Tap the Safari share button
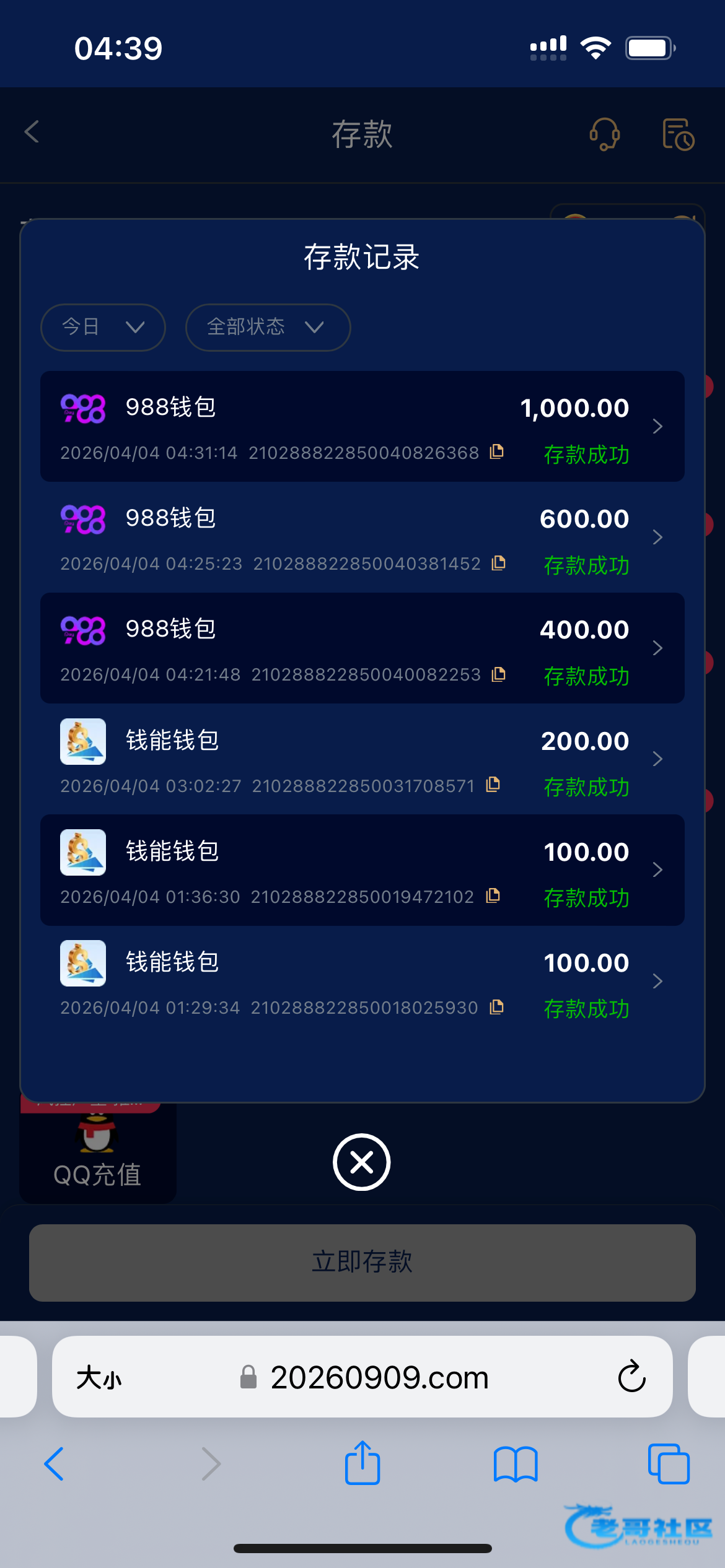The height and width of the screenshot is (1568, 725). (x=362, y=1463)
